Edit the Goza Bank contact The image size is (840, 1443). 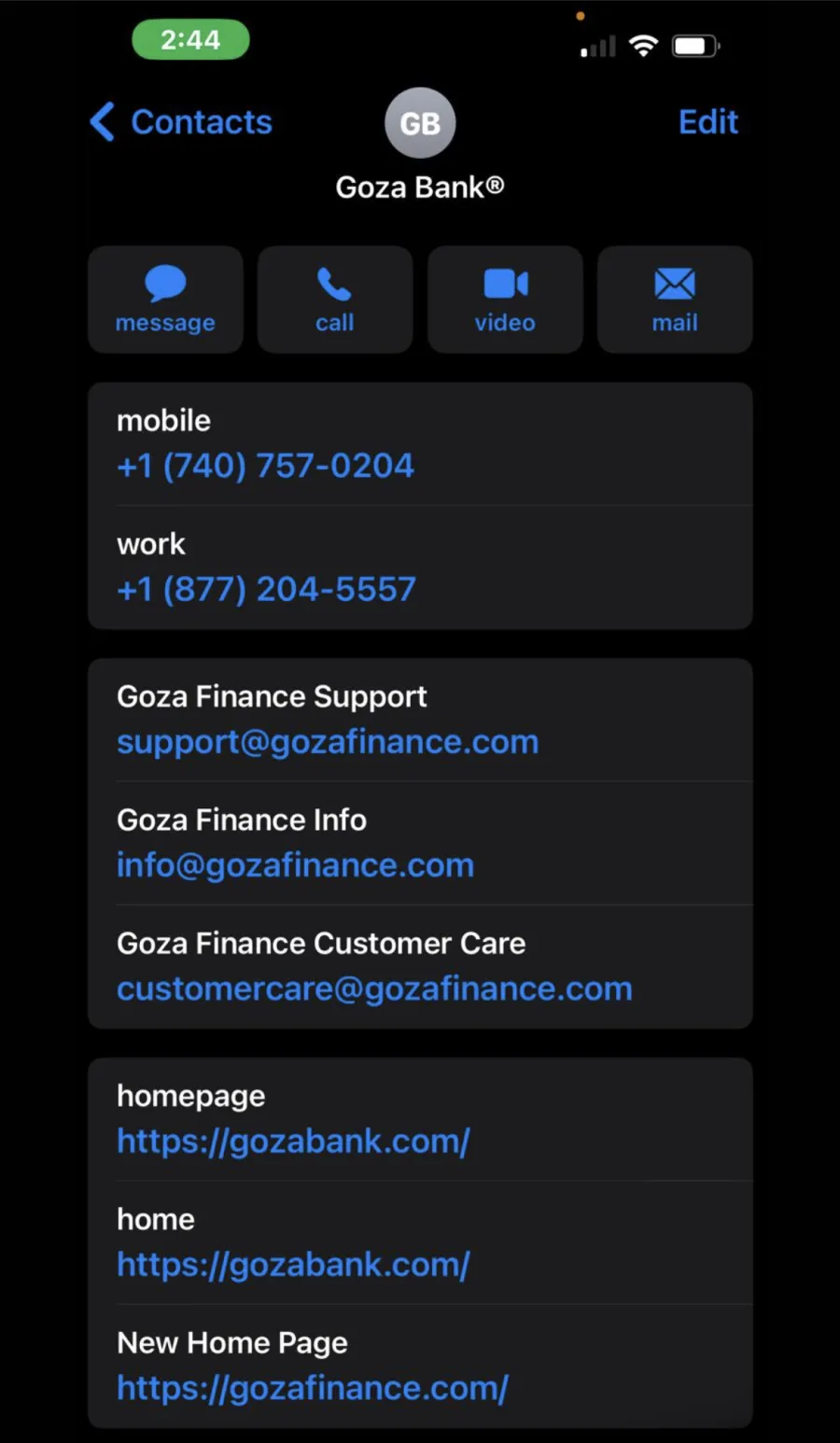pos(708,122)
